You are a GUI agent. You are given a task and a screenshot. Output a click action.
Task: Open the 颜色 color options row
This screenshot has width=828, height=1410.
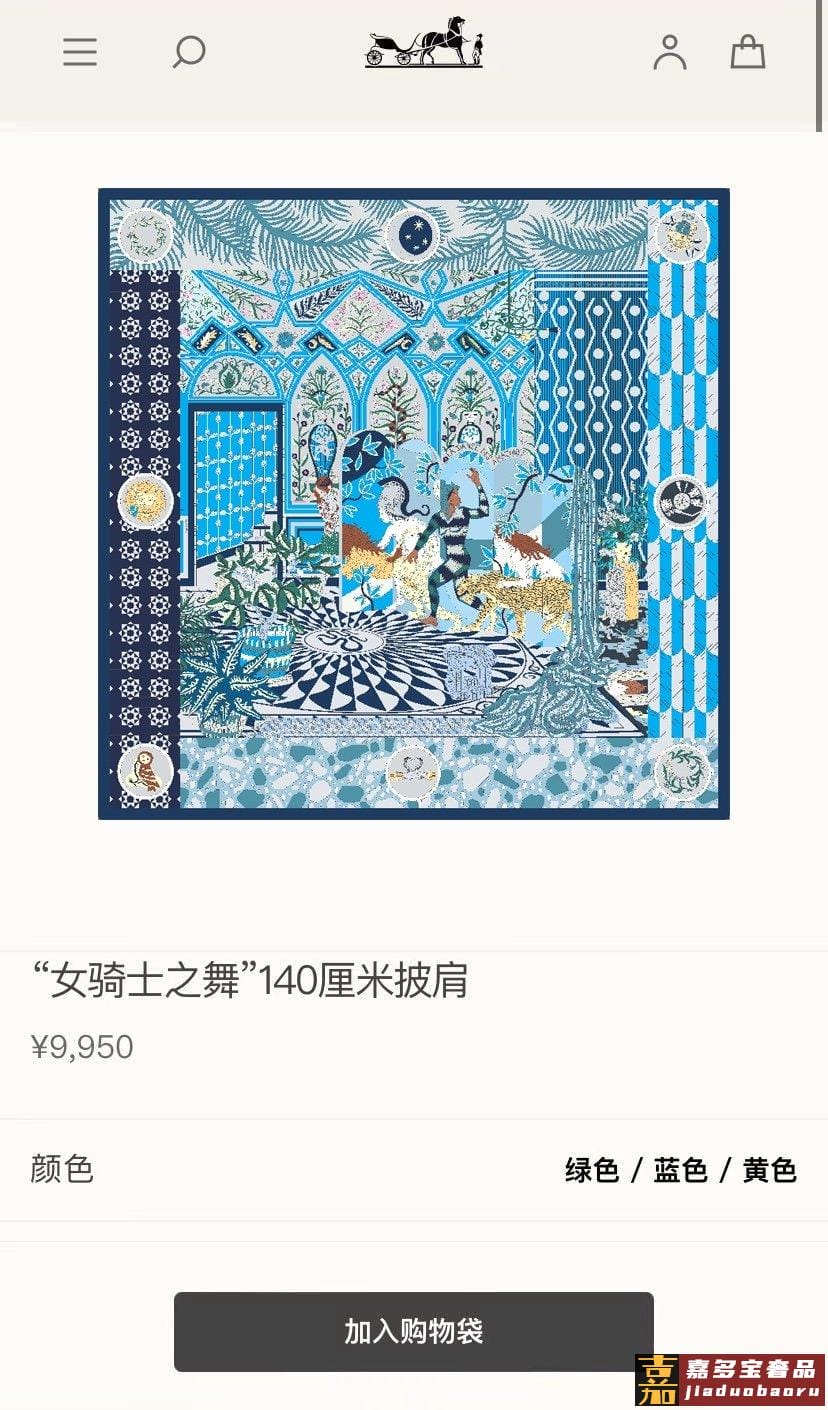point(413,1169)
